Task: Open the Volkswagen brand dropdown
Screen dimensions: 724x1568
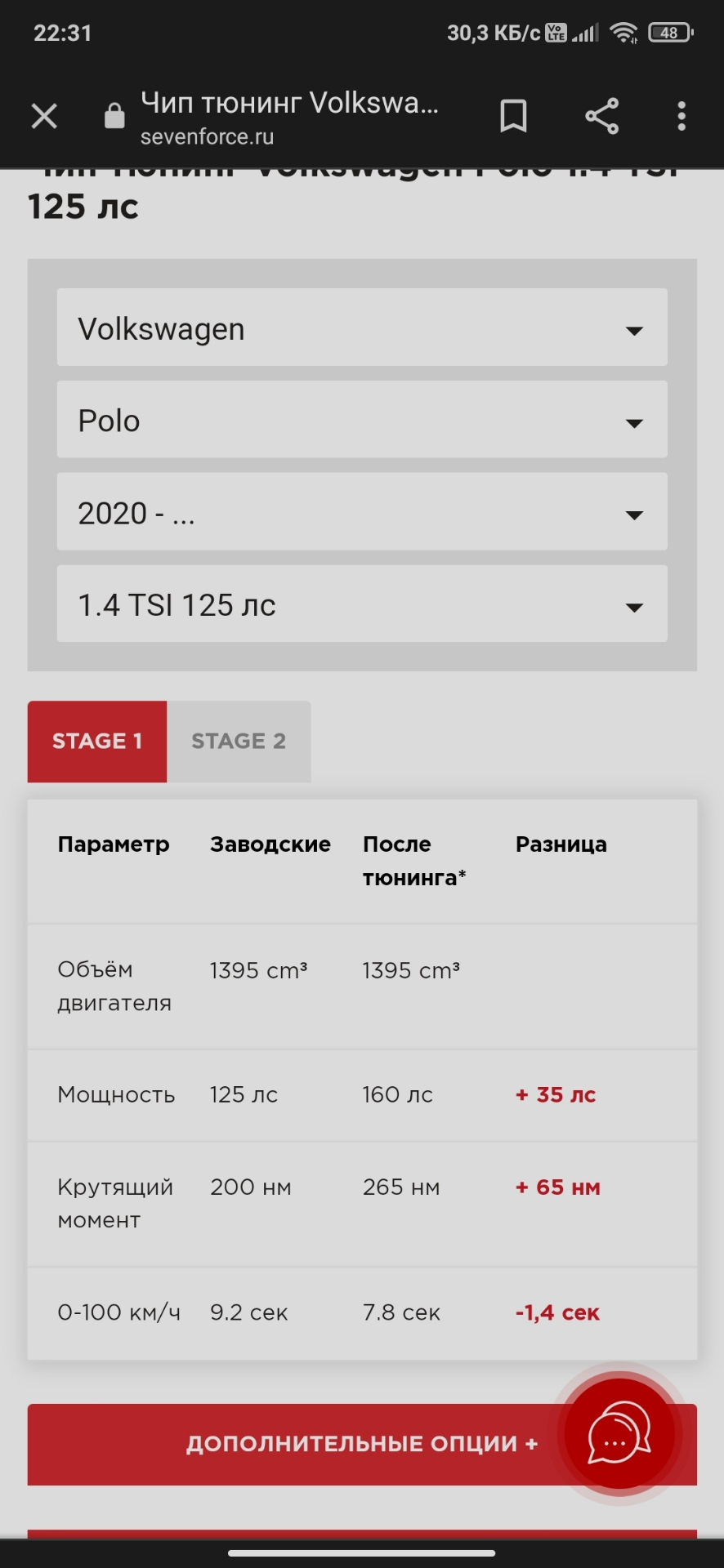Action: 362,327
